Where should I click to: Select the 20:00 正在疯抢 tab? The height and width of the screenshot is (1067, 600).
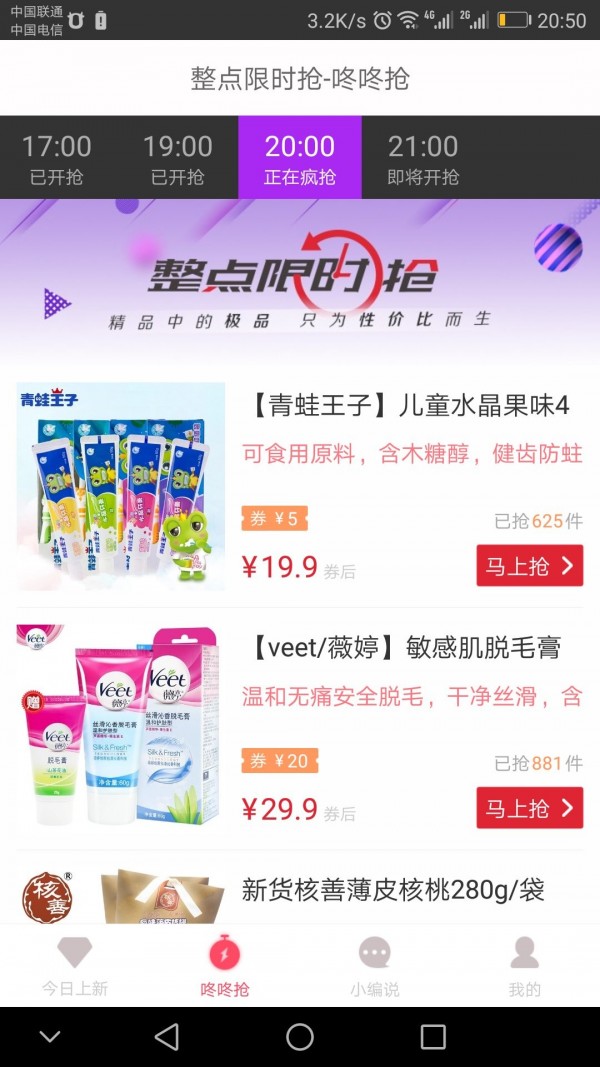299,158
